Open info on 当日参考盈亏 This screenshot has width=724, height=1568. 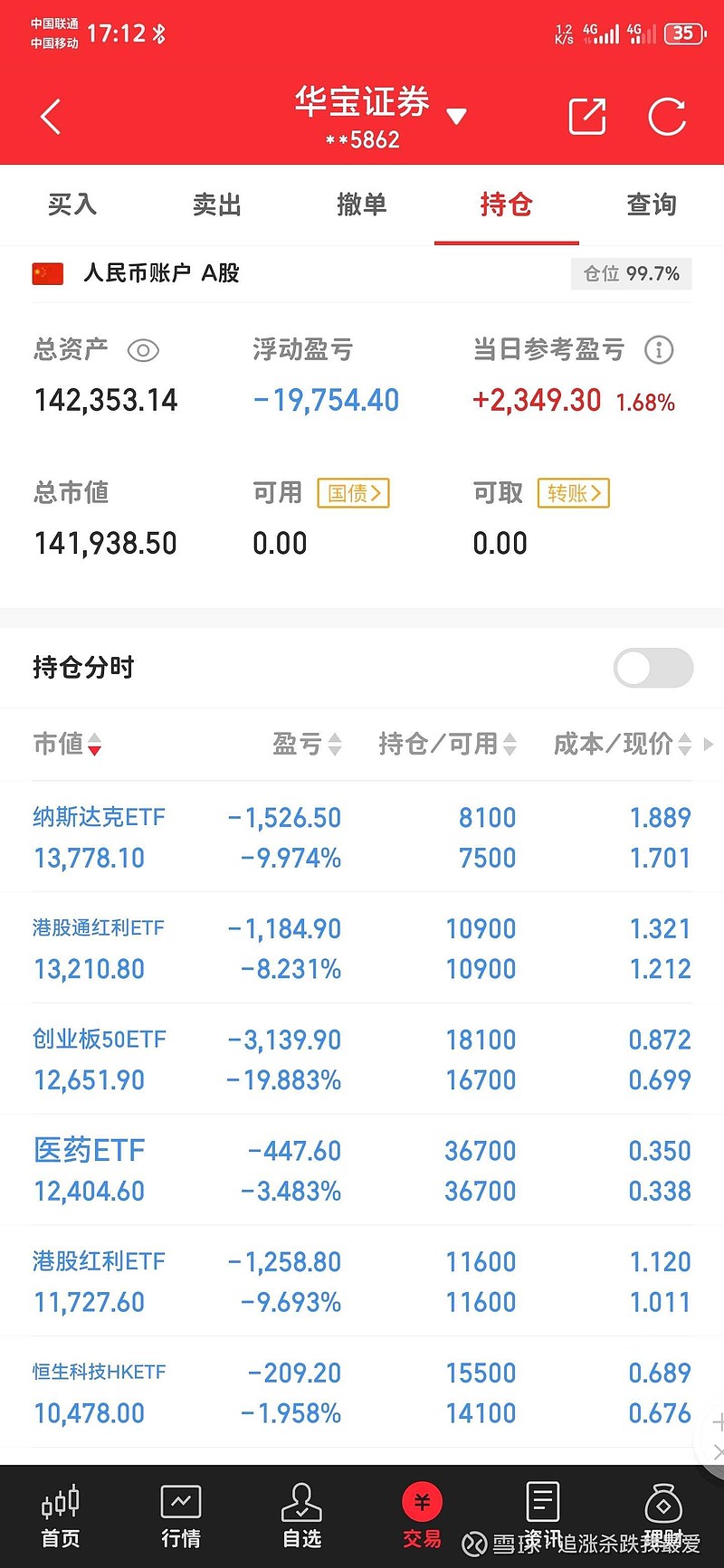(659, 350)
